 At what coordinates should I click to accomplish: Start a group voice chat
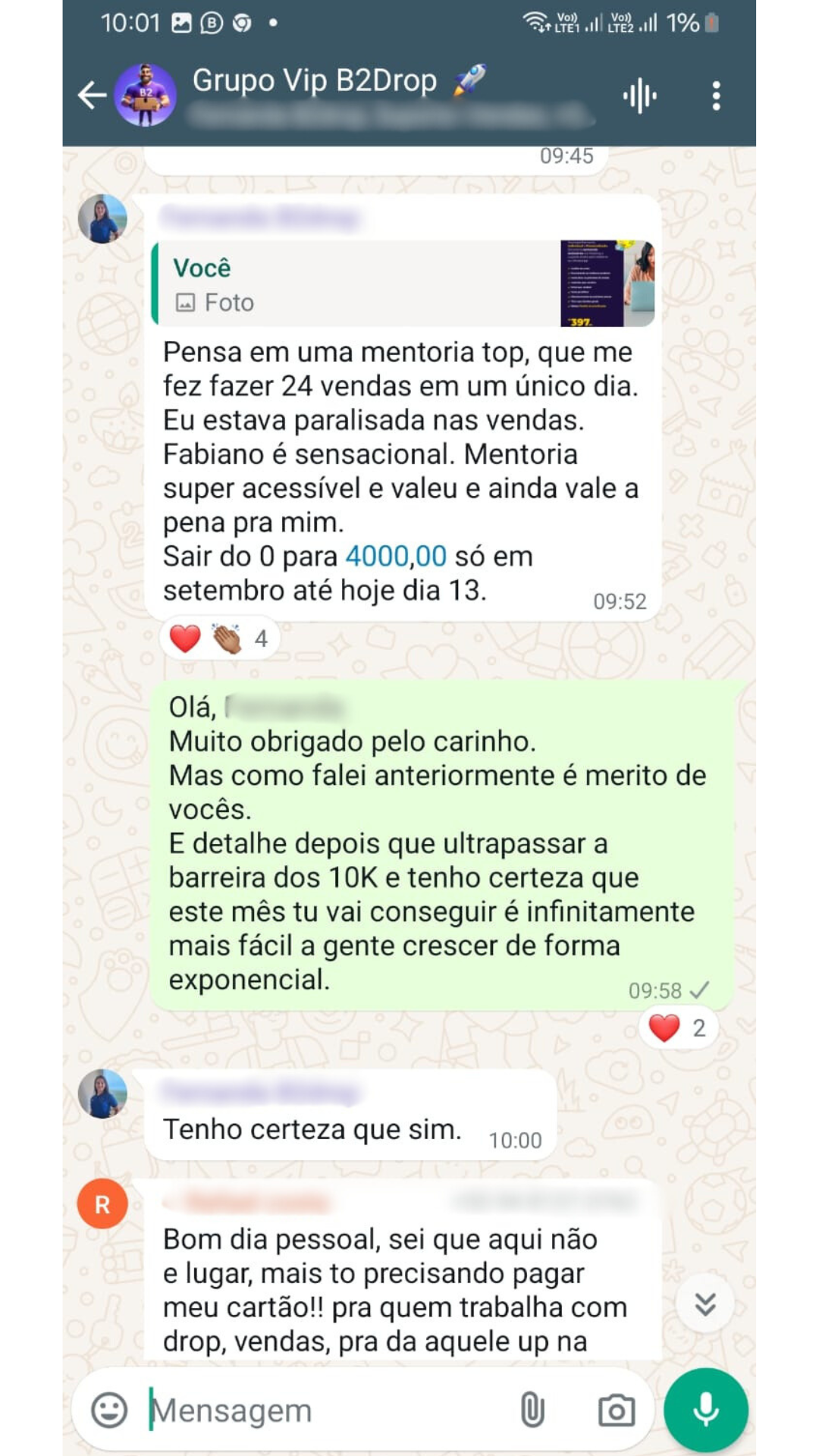(639, 96)
